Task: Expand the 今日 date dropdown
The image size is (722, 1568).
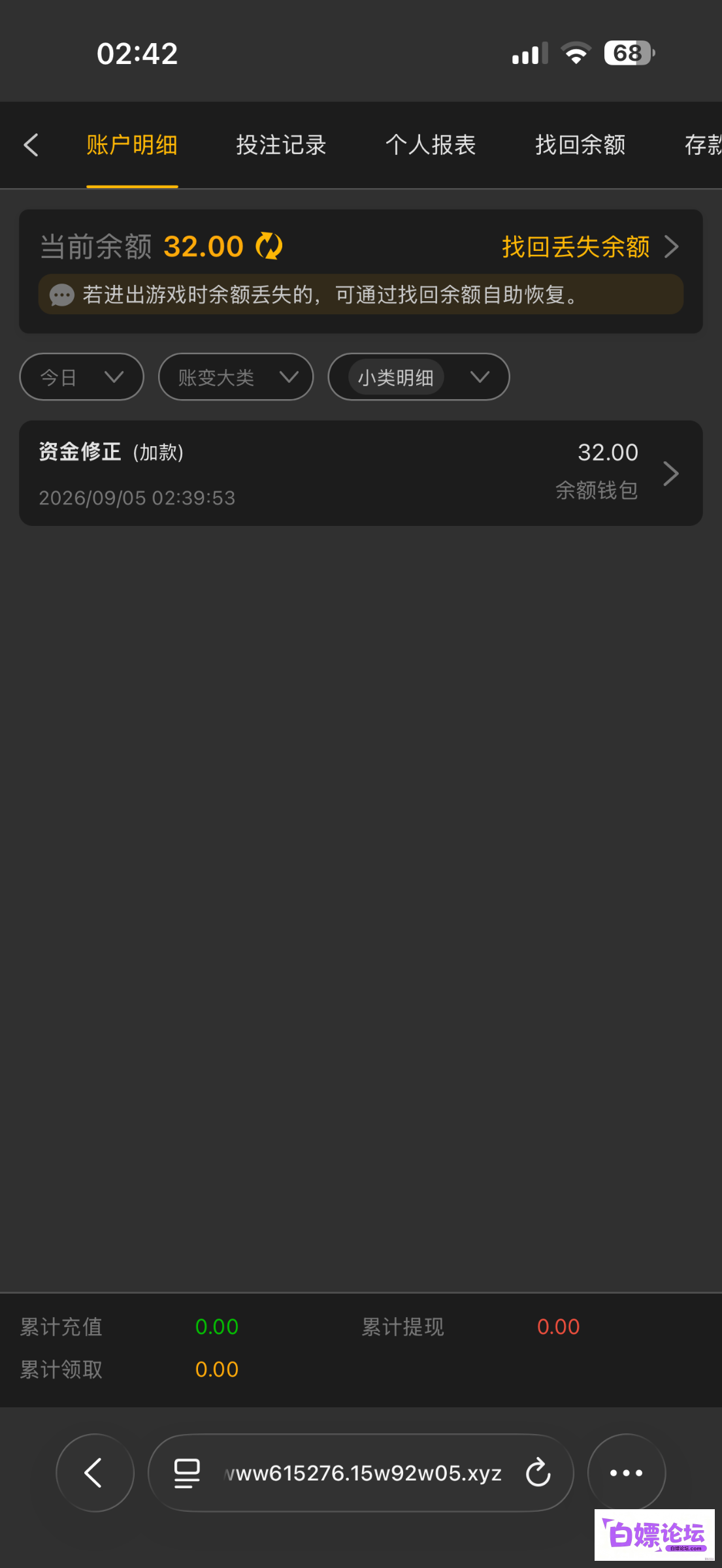Action: (x=82, y=377)
